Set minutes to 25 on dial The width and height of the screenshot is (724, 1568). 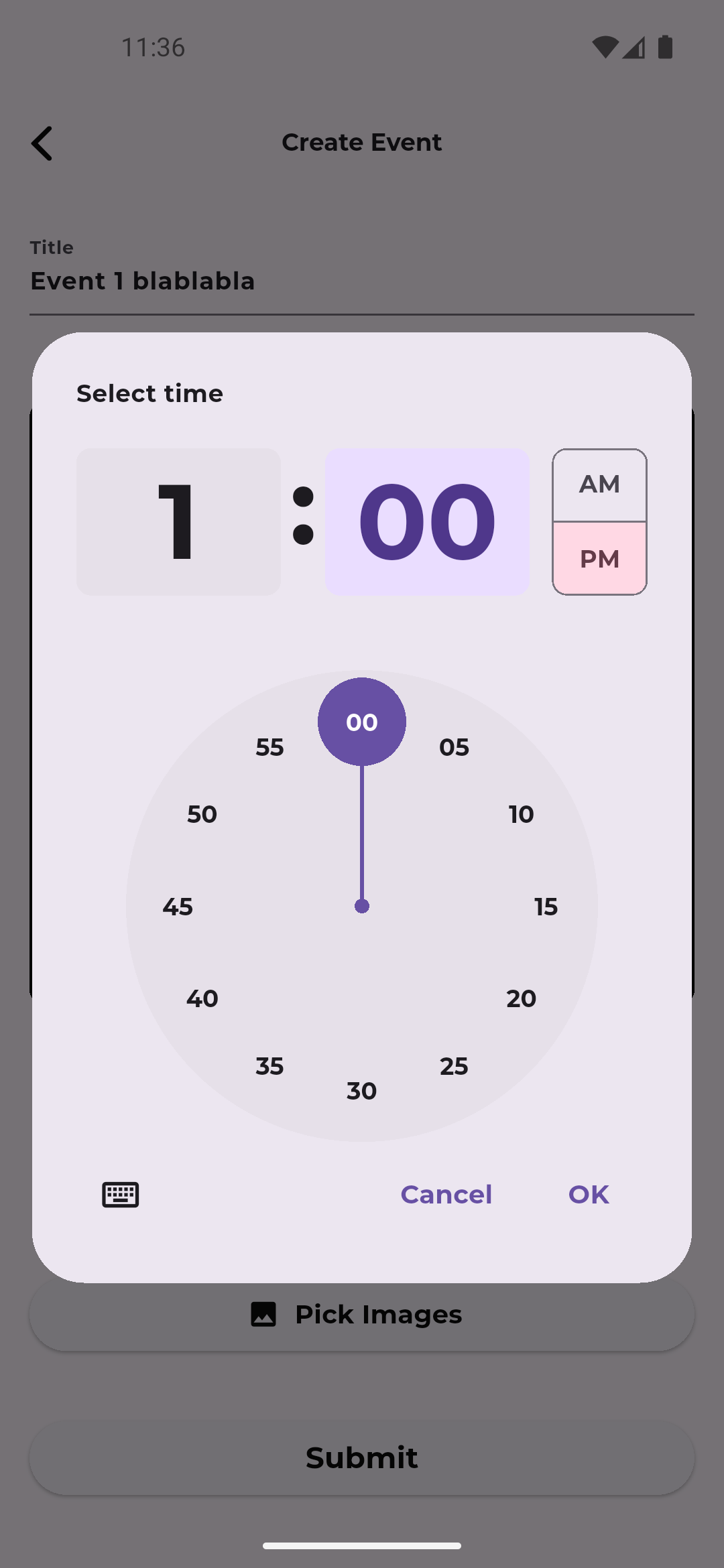pos(454,1066)
